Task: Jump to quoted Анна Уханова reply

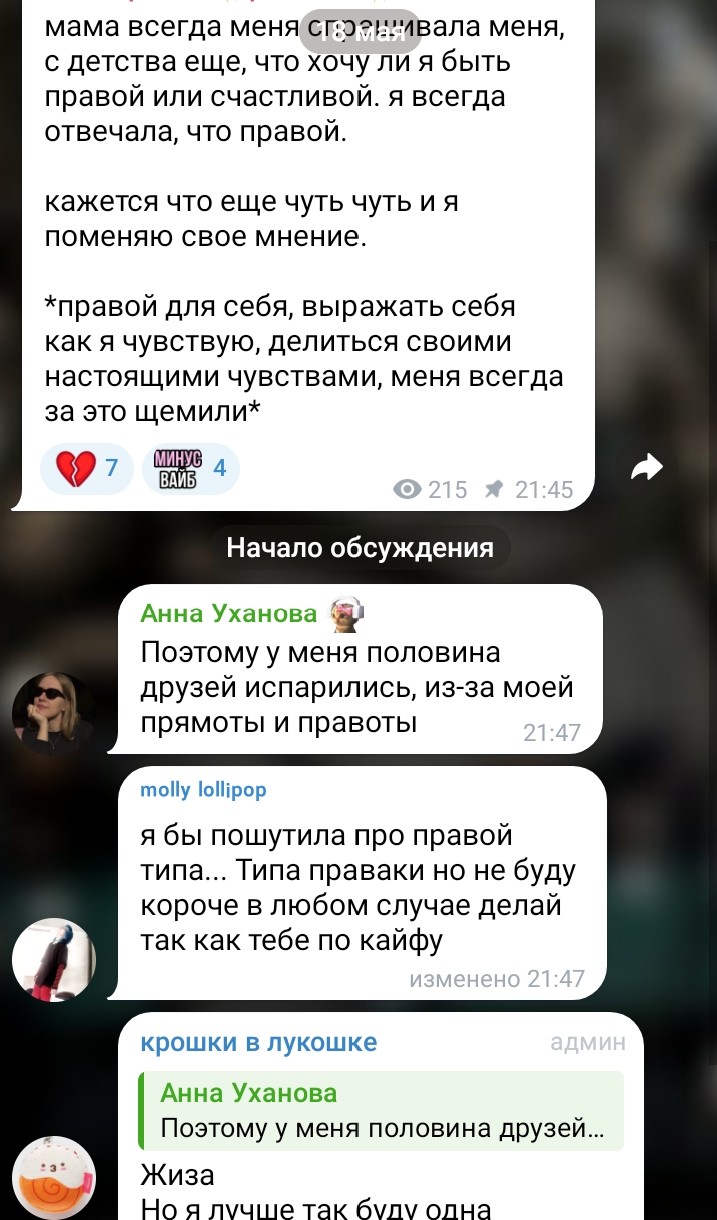Action: [382, 1111]
